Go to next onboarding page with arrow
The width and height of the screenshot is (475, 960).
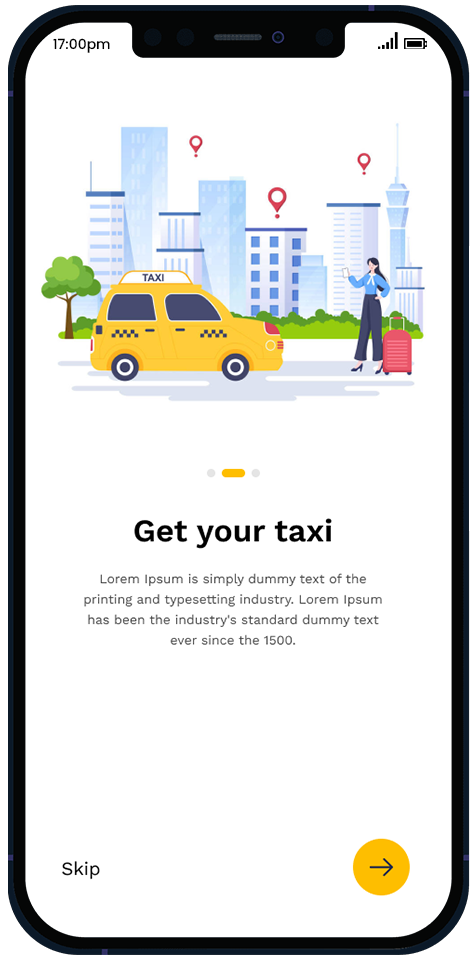381,867
